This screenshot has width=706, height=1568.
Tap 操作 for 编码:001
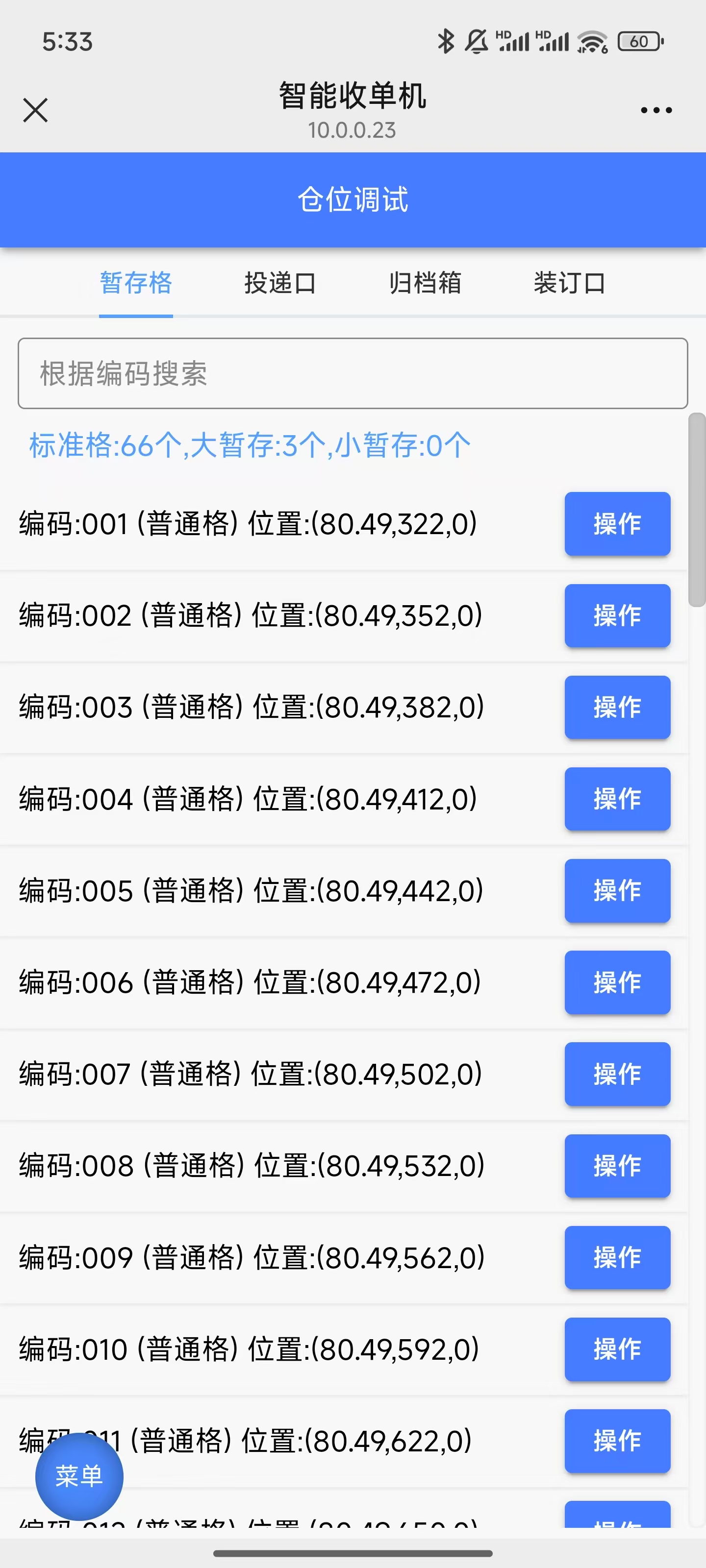(617, 523)
